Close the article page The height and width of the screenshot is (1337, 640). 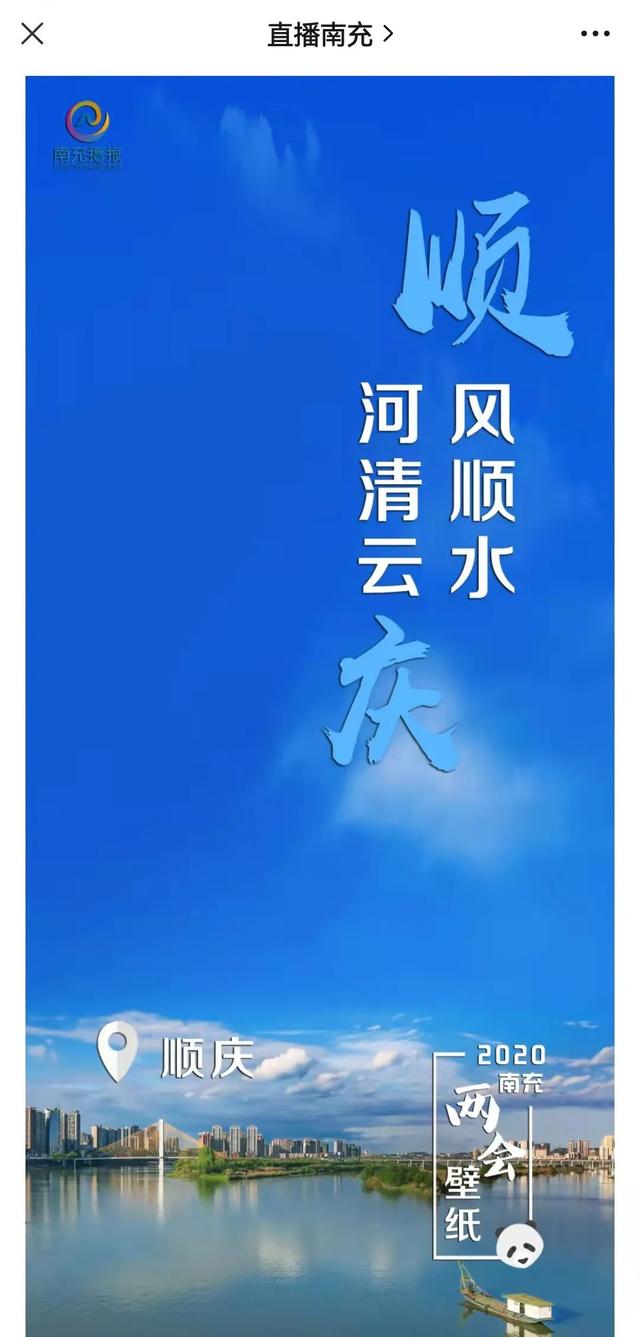(x=32, y=34)
